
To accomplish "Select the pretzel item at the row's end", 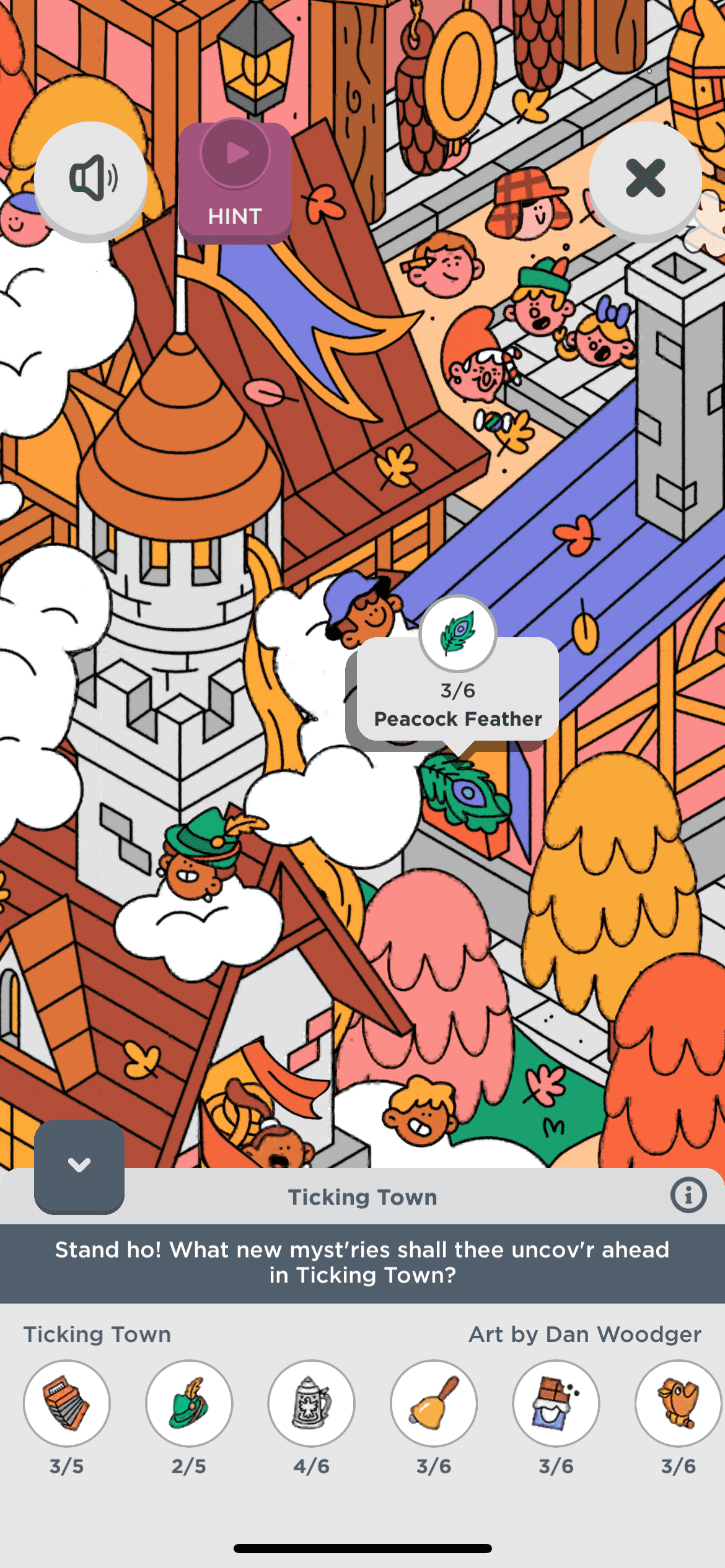I will coord(678,1403).
